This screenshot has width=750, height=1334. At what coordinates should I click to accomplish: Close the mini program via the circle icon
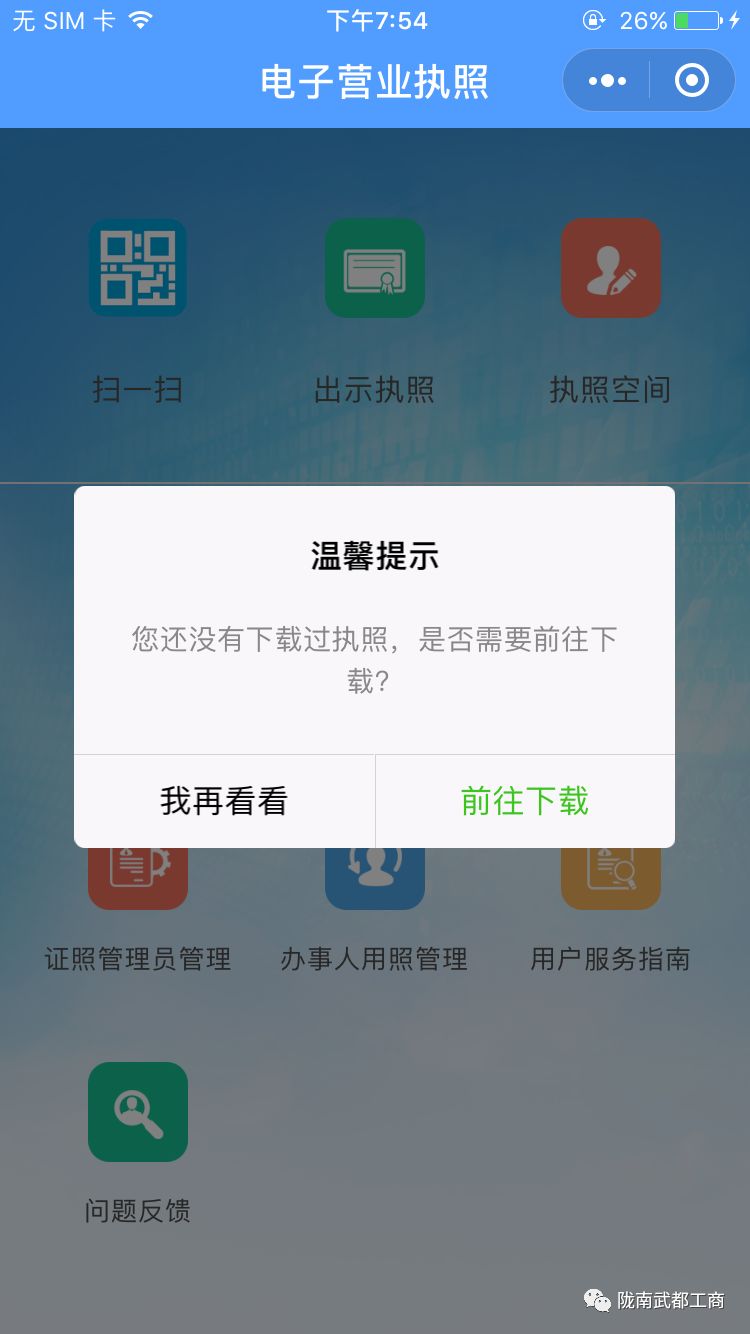pos(692,80)
